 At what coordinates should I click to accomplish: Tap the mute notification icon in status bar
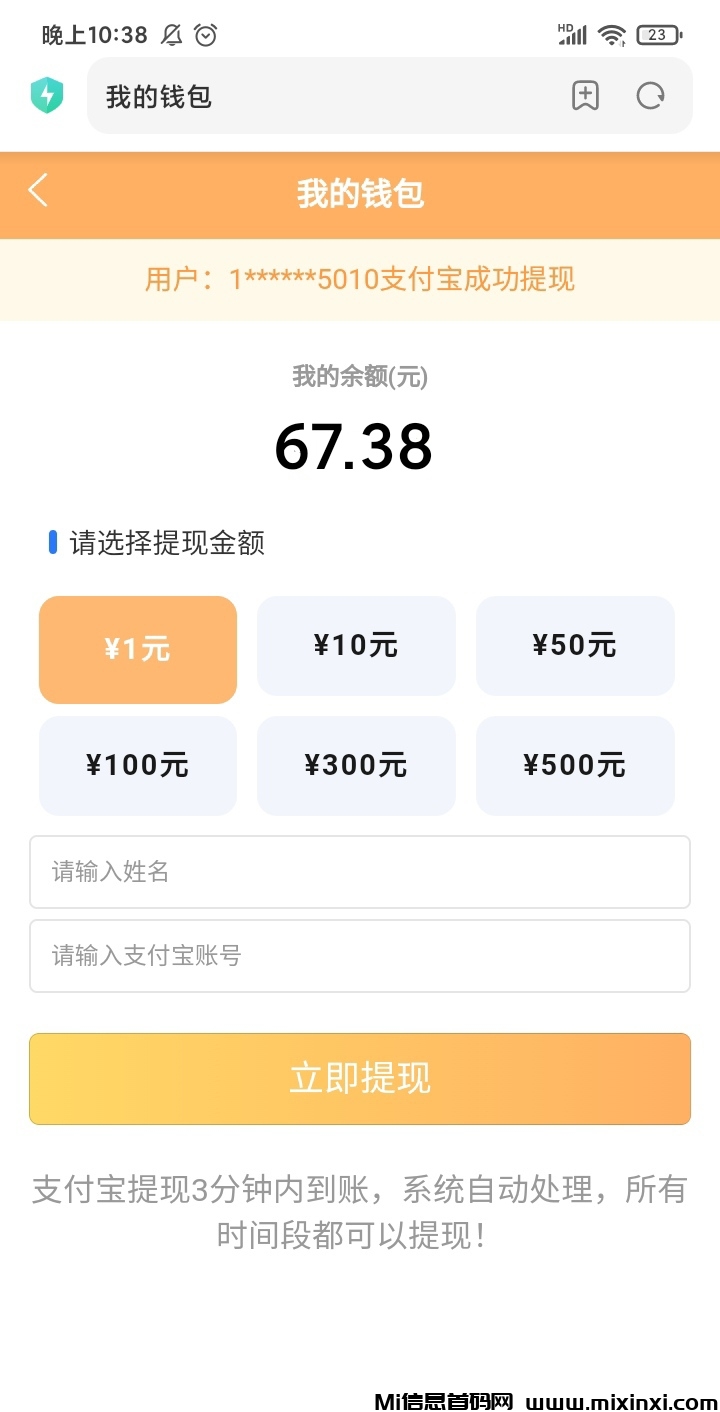pos(170,35)
